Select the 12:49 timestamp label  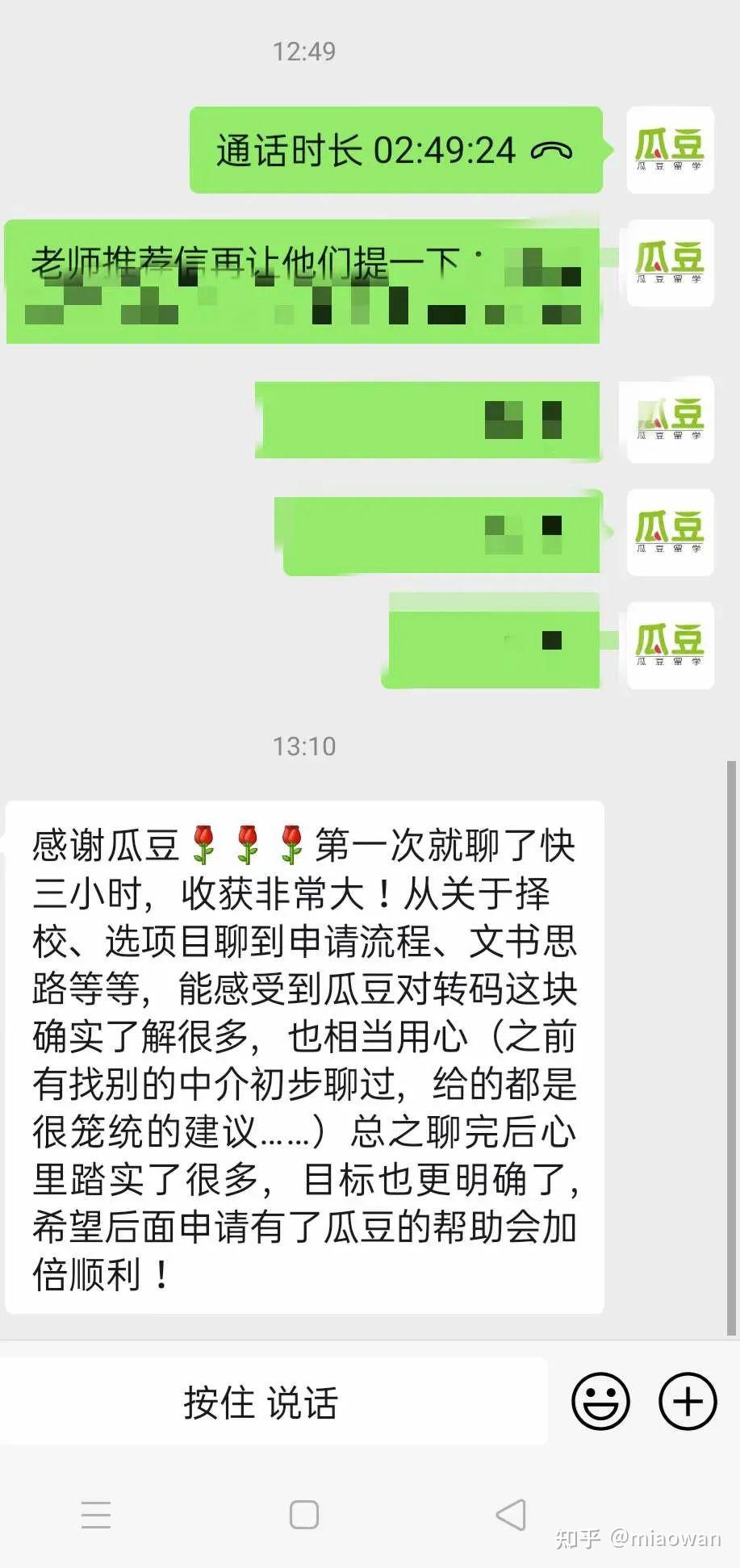click(303, 52)
